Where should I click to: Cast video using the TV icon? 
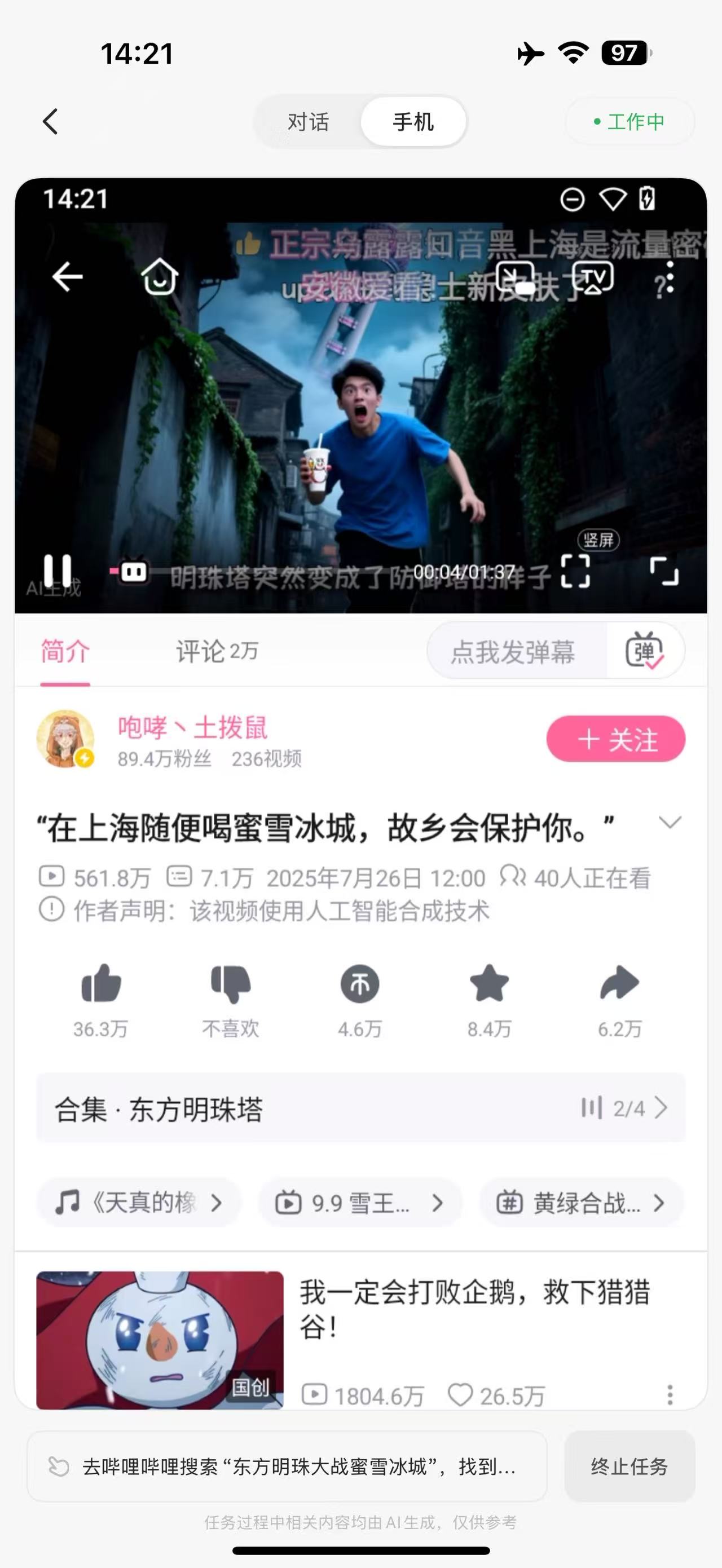(593, 277)
